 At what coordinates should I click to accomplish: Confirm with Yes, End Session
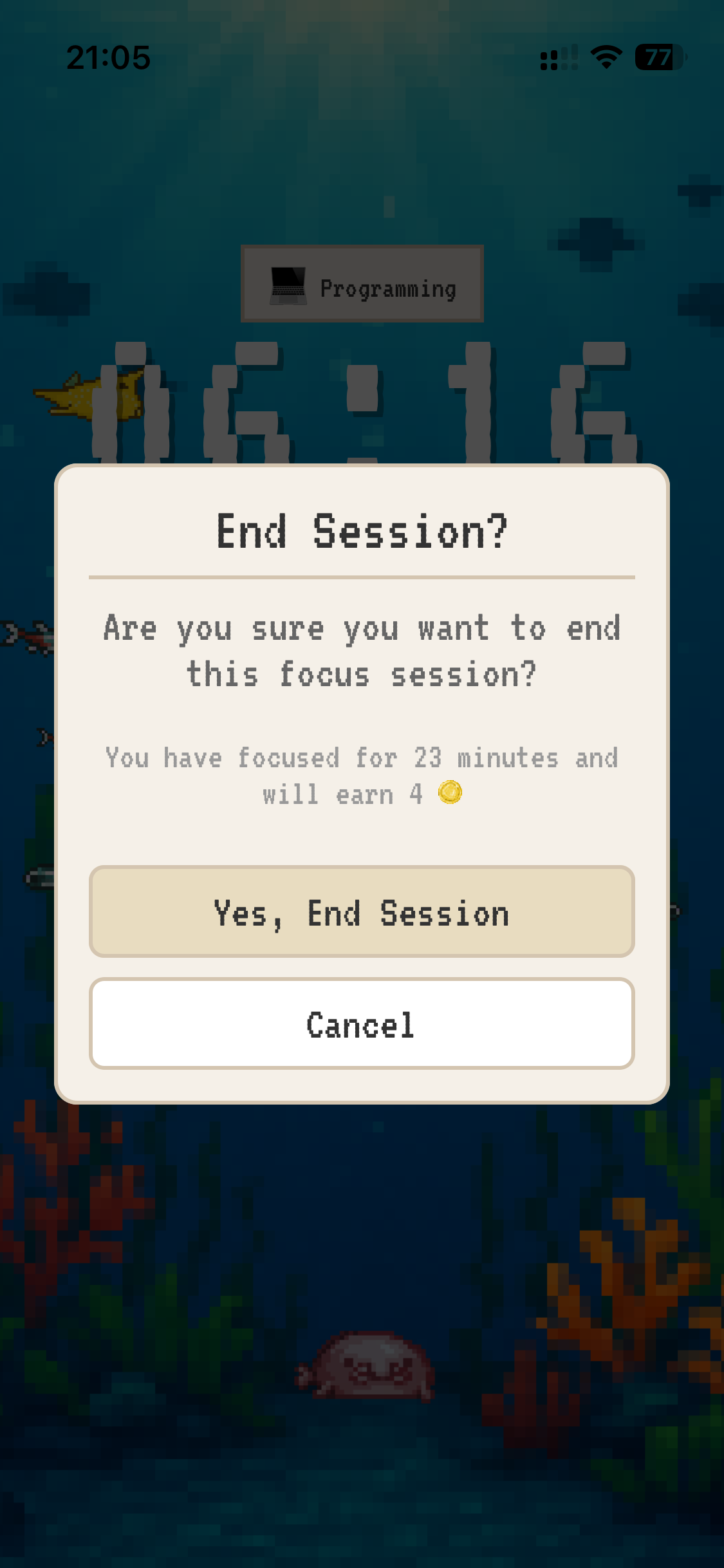click(362, 911)
